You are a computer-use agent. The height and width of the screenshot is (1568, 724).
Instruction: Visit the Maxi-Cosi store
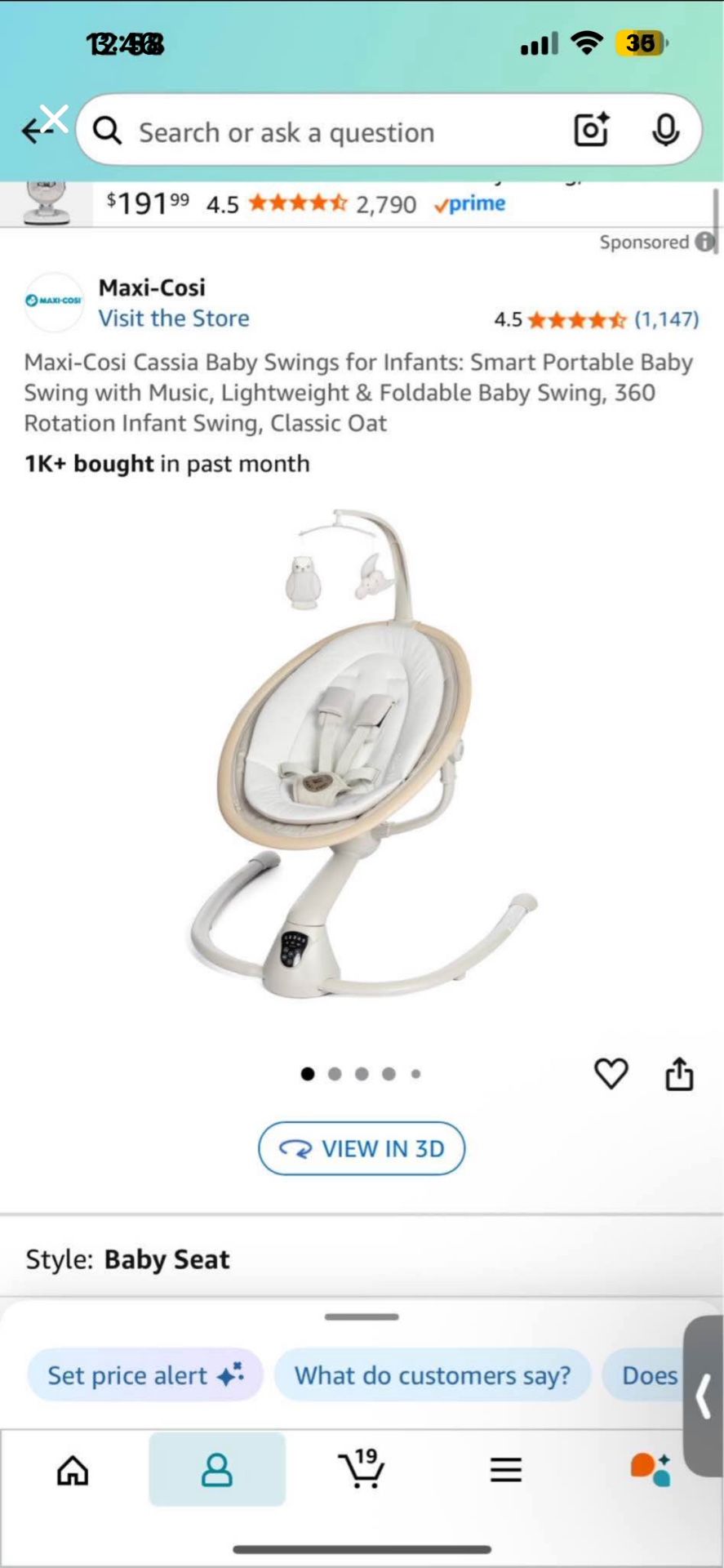[x=174, y=318]
